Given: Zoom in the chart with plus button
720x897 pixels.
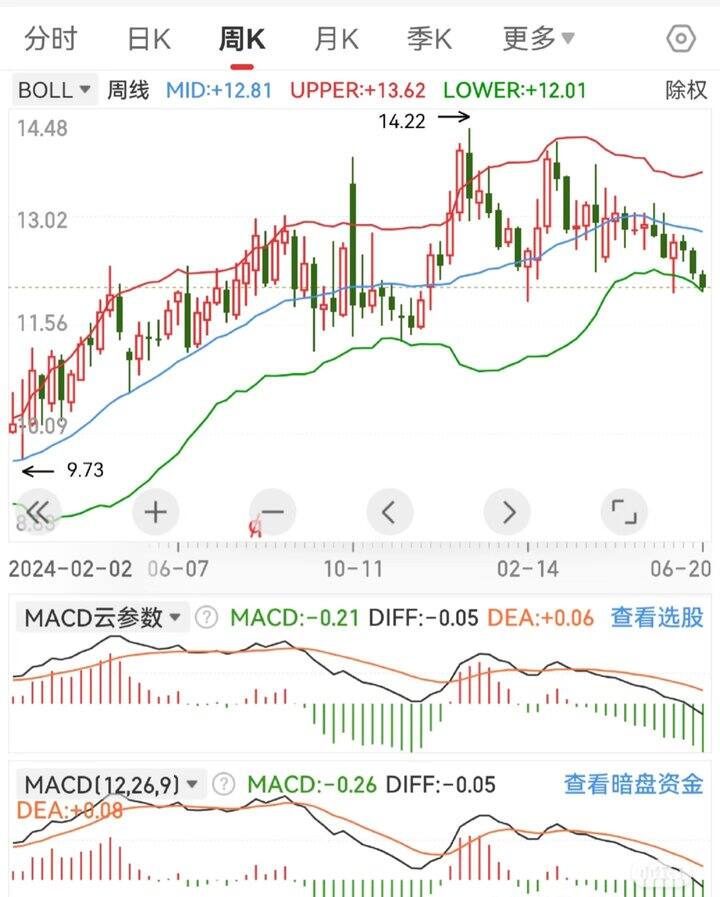Looking at the screenshot, I should coord(155,512).
